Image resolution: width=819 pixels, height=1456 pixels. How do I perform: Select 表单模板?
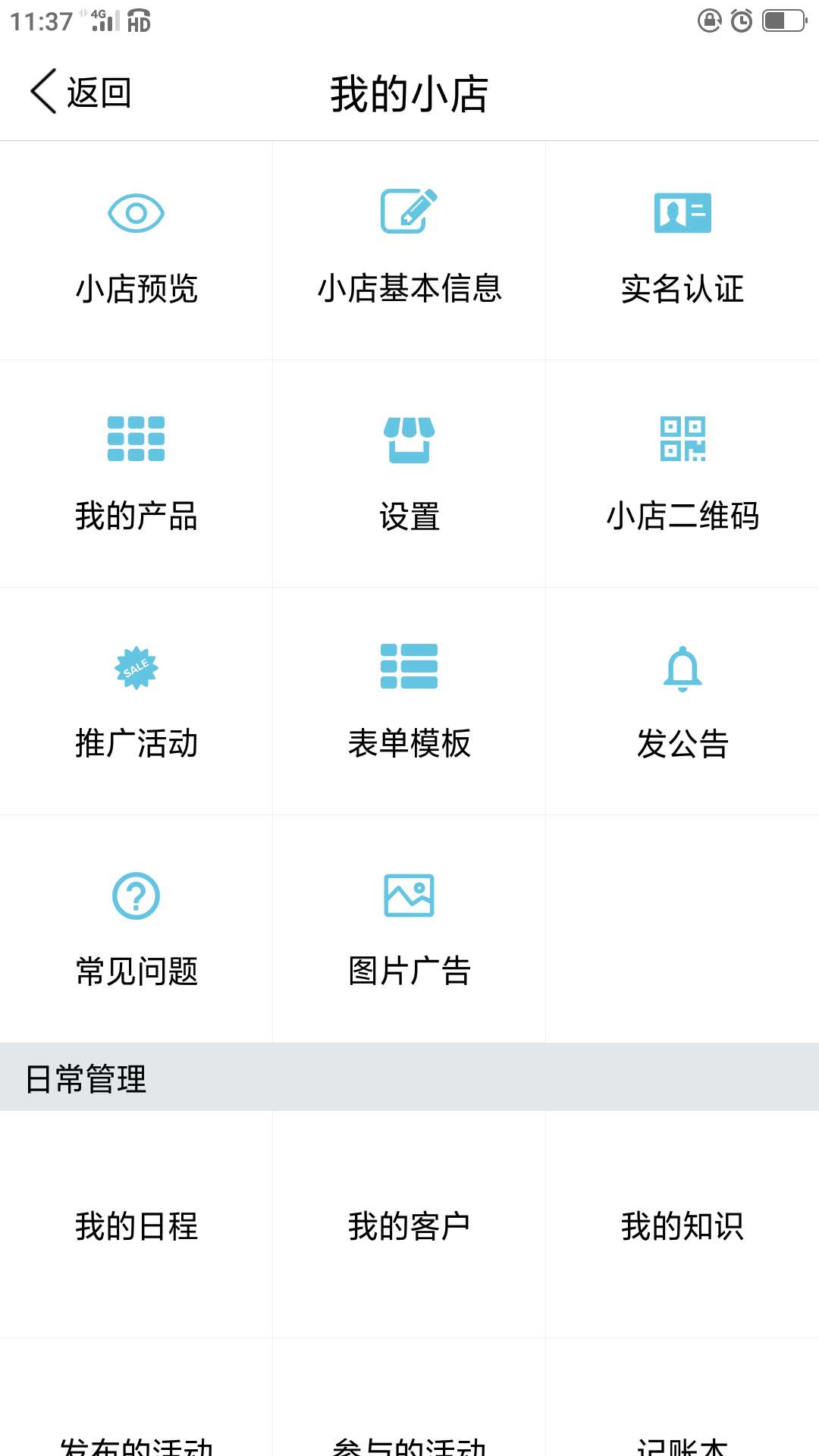(x=409, y=701)
